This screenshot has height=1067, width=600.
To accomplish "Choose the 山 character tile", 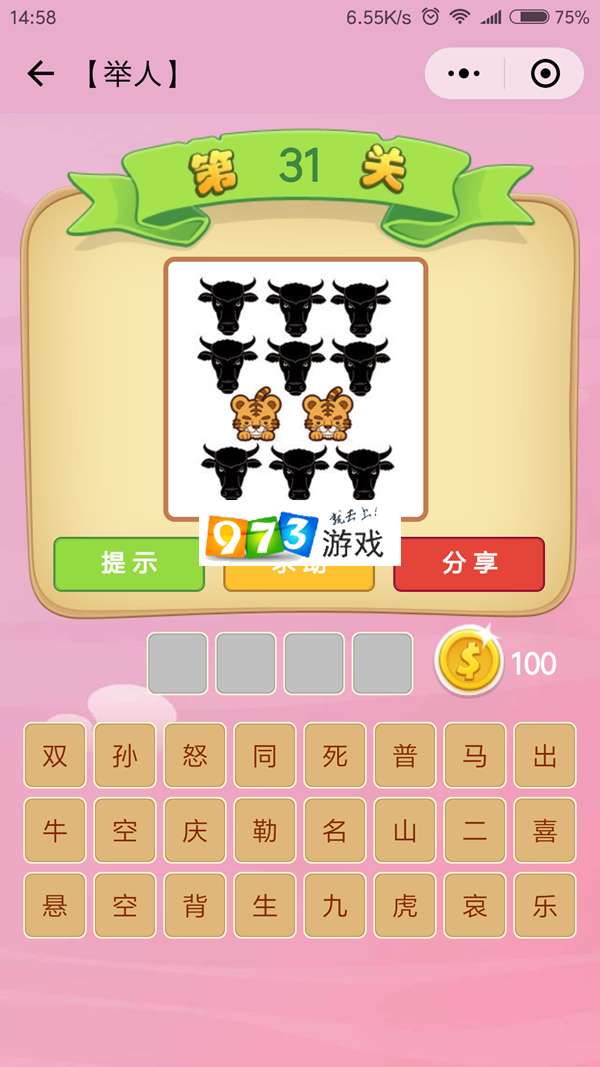I will click(x=405, y=830).
